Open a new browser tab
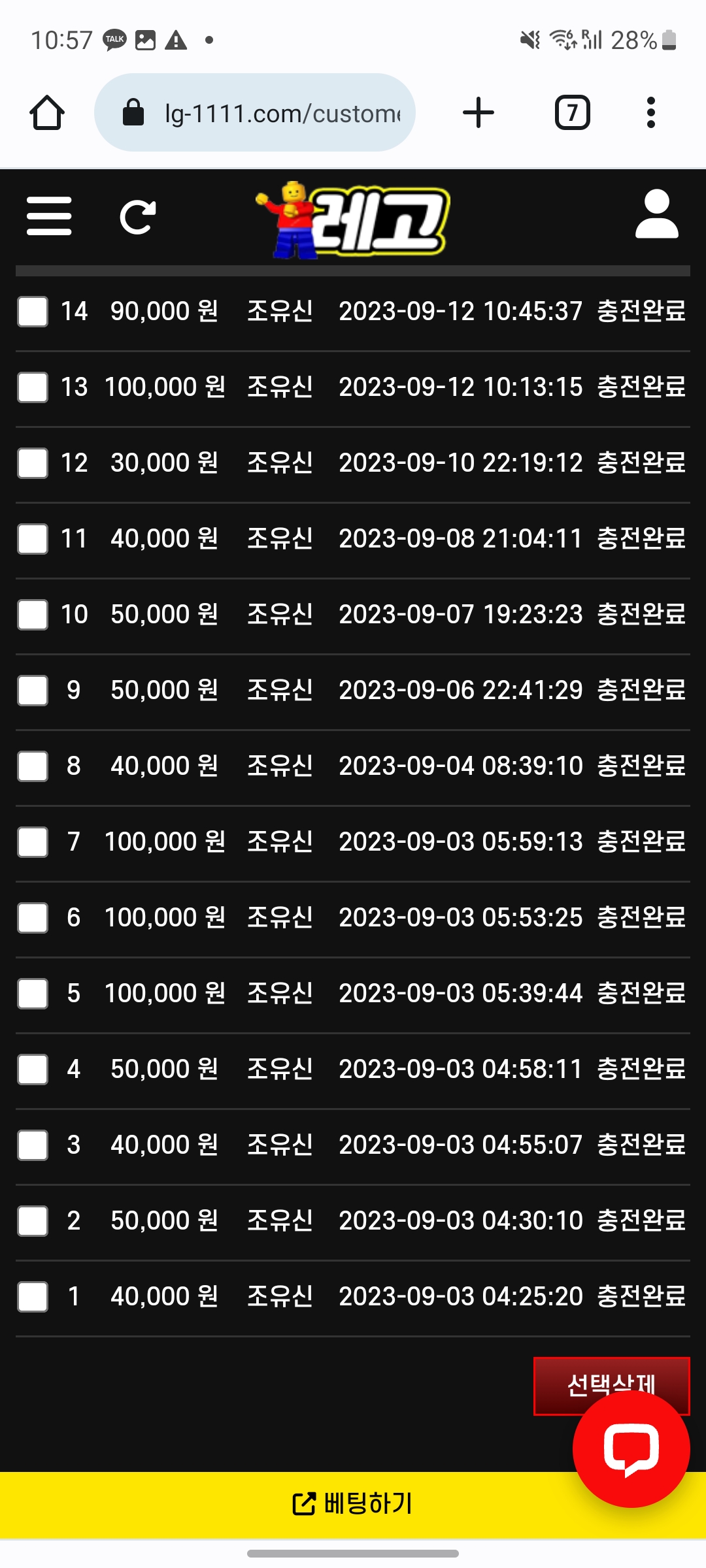 [479, 112]
